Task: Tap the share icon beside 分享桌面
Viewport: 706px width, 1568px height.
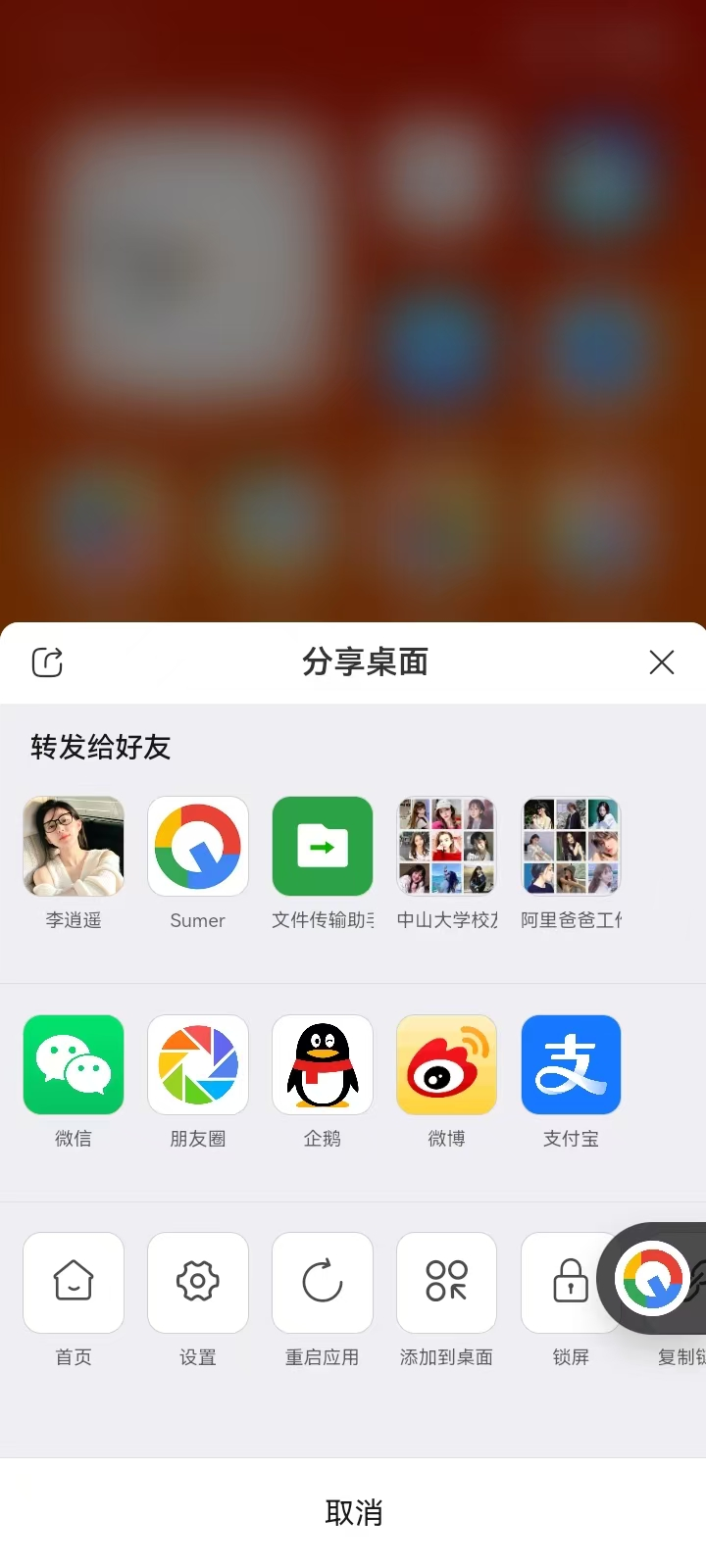Action: 47,662
